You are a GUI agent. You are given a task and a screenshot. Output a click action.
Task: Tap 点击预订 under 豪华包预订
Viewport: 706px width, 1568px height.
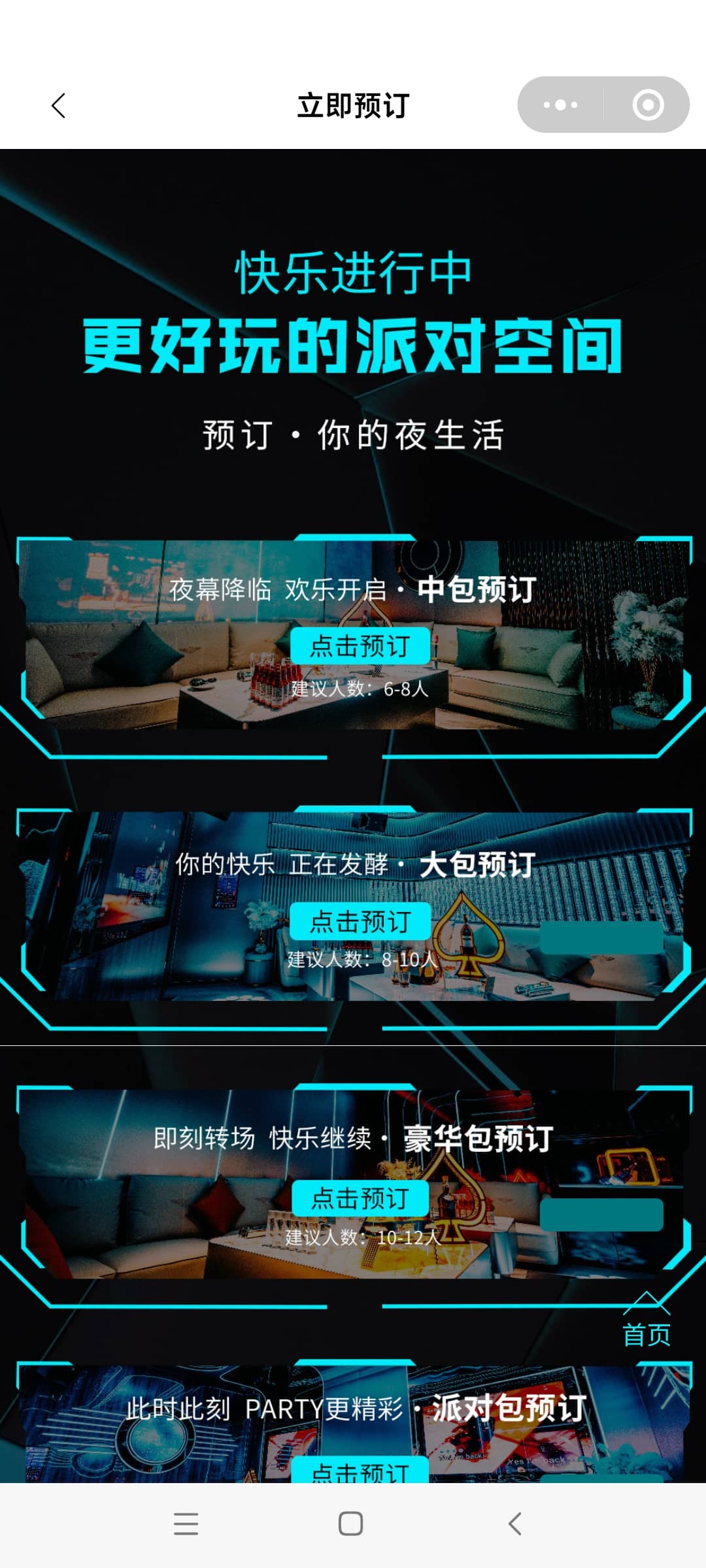tap(360, 1198)
